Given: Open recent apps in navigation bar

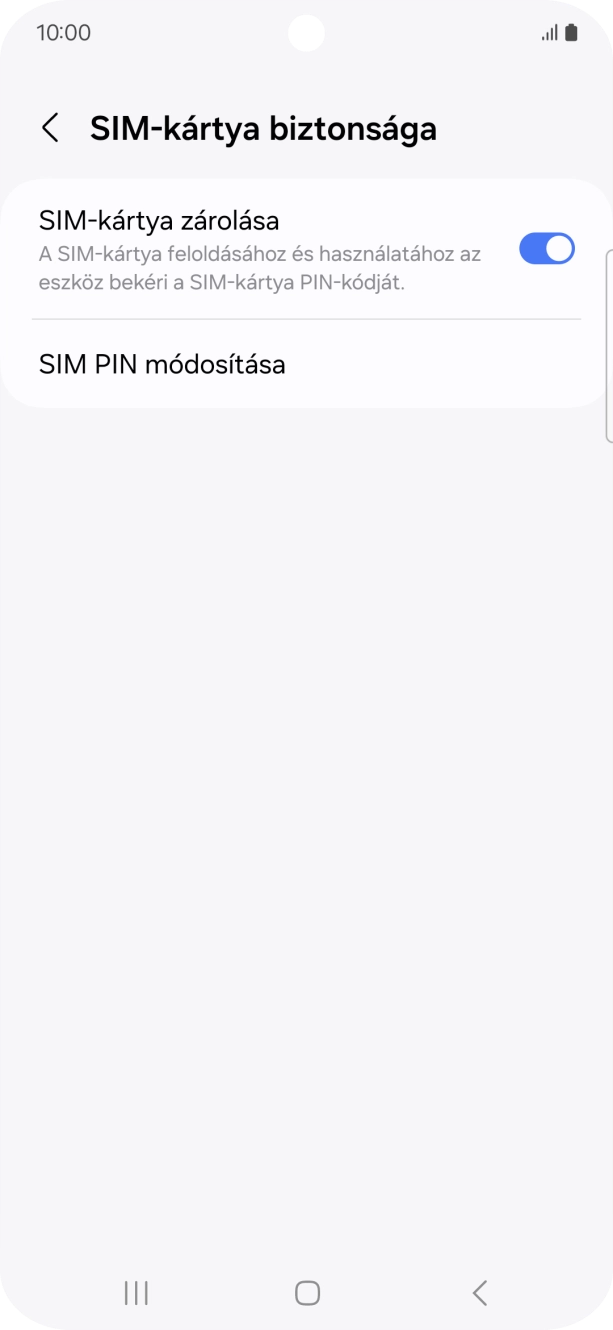Looking at the screenshot, I should [136, 1293].
